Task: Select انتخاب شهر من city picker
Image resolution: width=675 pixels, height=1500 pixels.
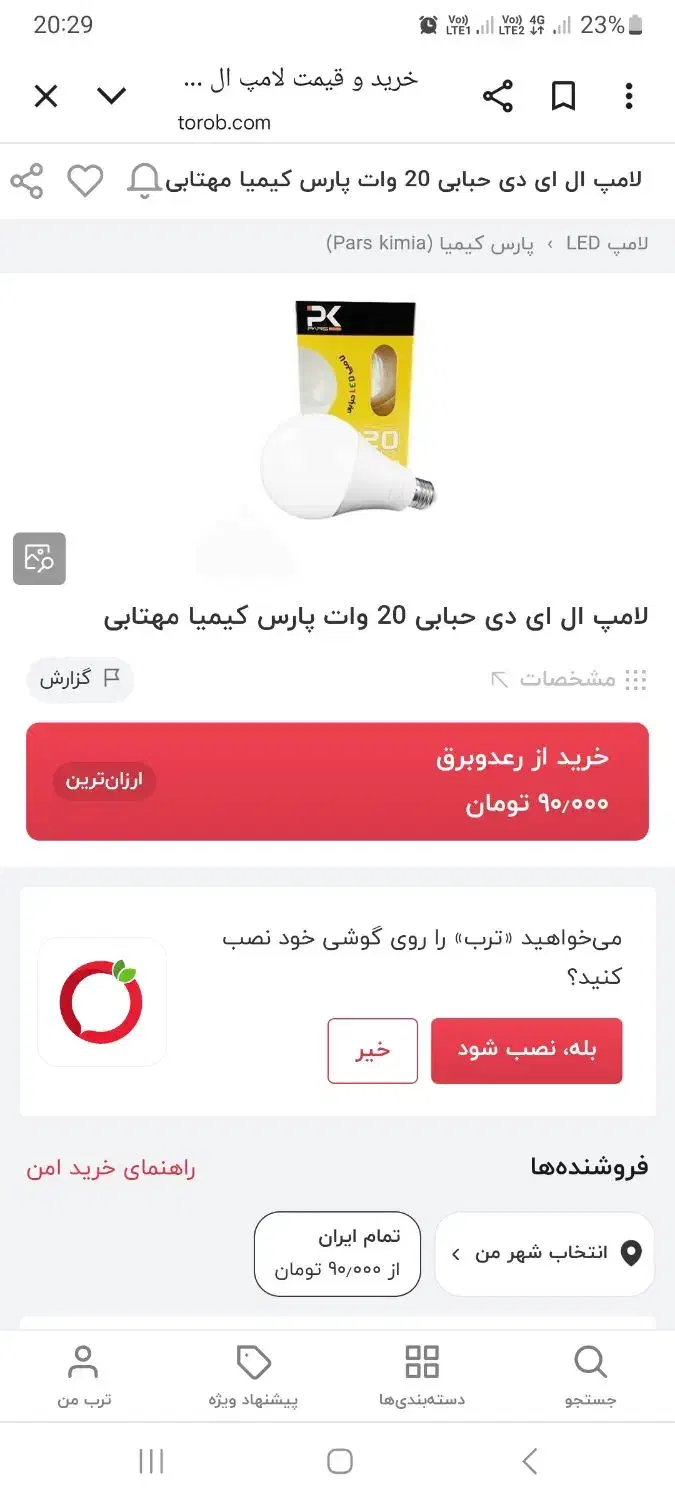Action: [x=544, y=1254]
